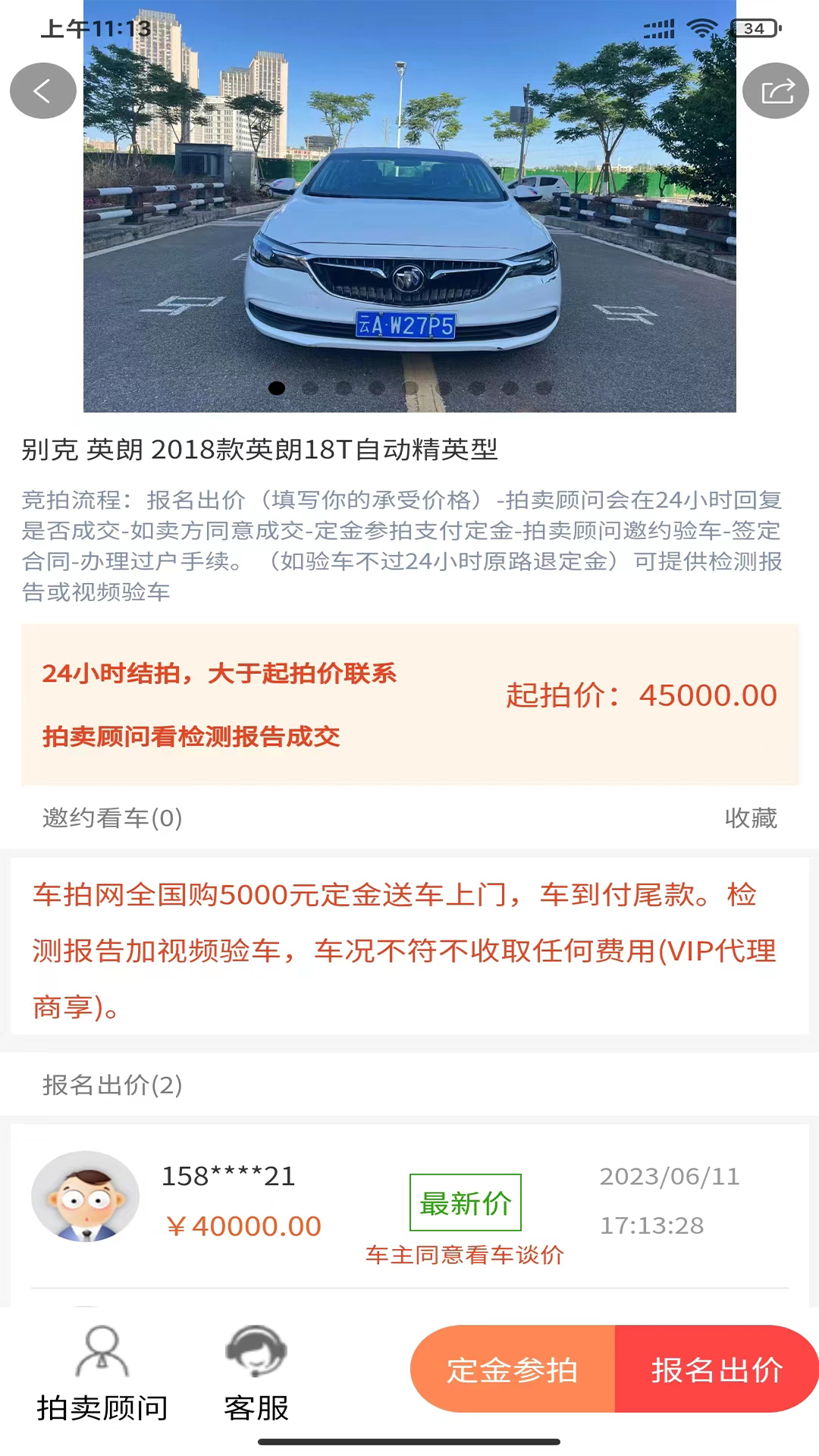Toggle 收藏 to favorite this car
Screen dimensions: 819x1456
point(753,818)
